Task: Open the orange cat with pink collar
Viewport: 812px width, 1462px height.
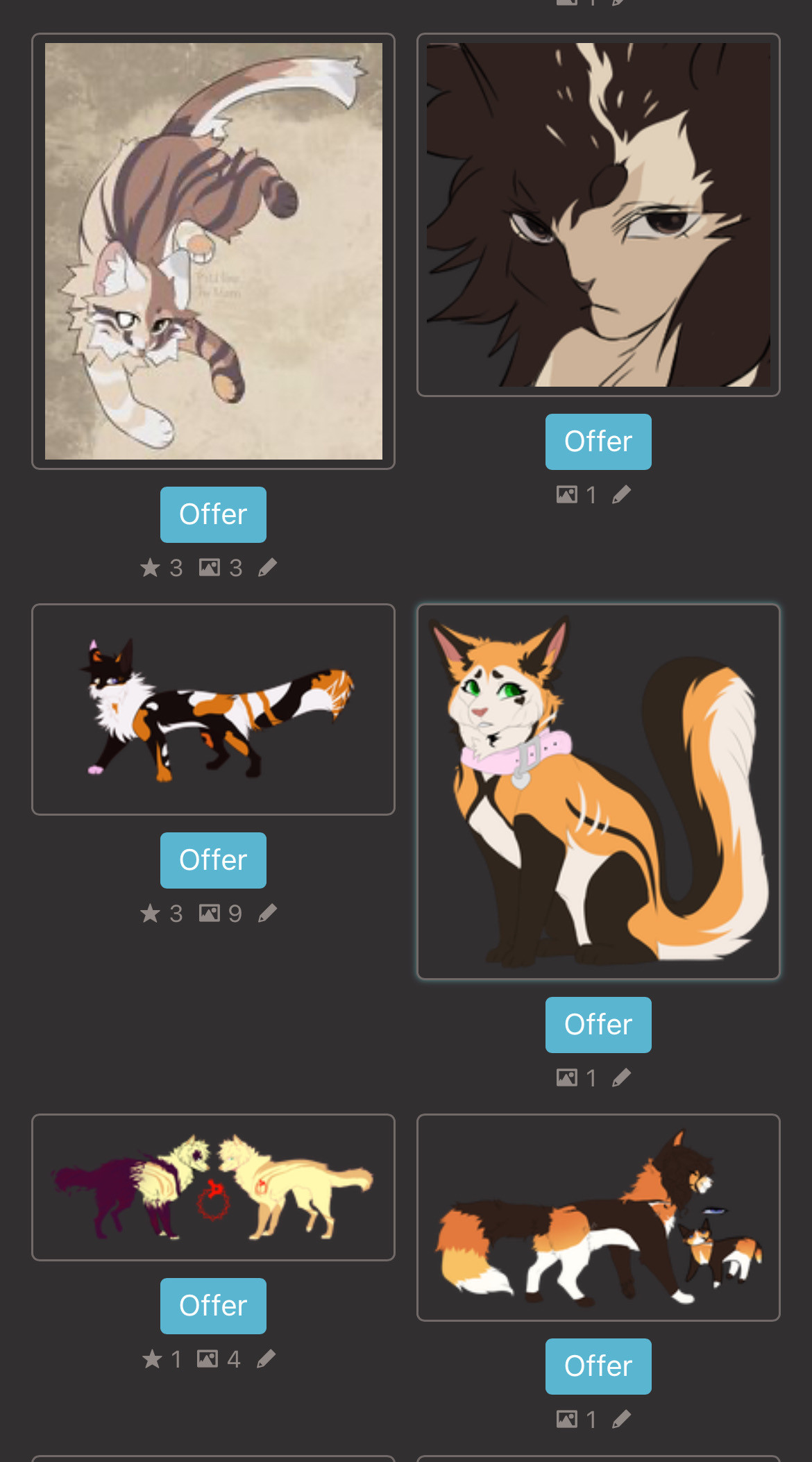Action: tap(598, 791)
